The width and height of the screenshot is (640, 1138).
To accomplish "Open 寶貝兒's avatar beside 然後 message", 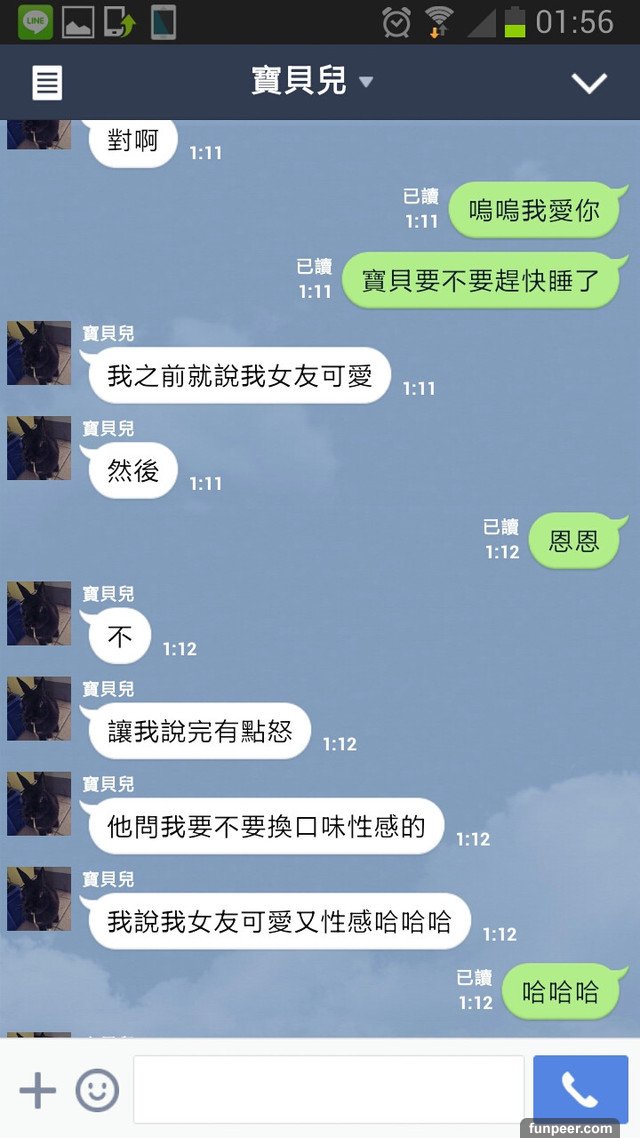I will pyautogui.click(x=39, y=448).
